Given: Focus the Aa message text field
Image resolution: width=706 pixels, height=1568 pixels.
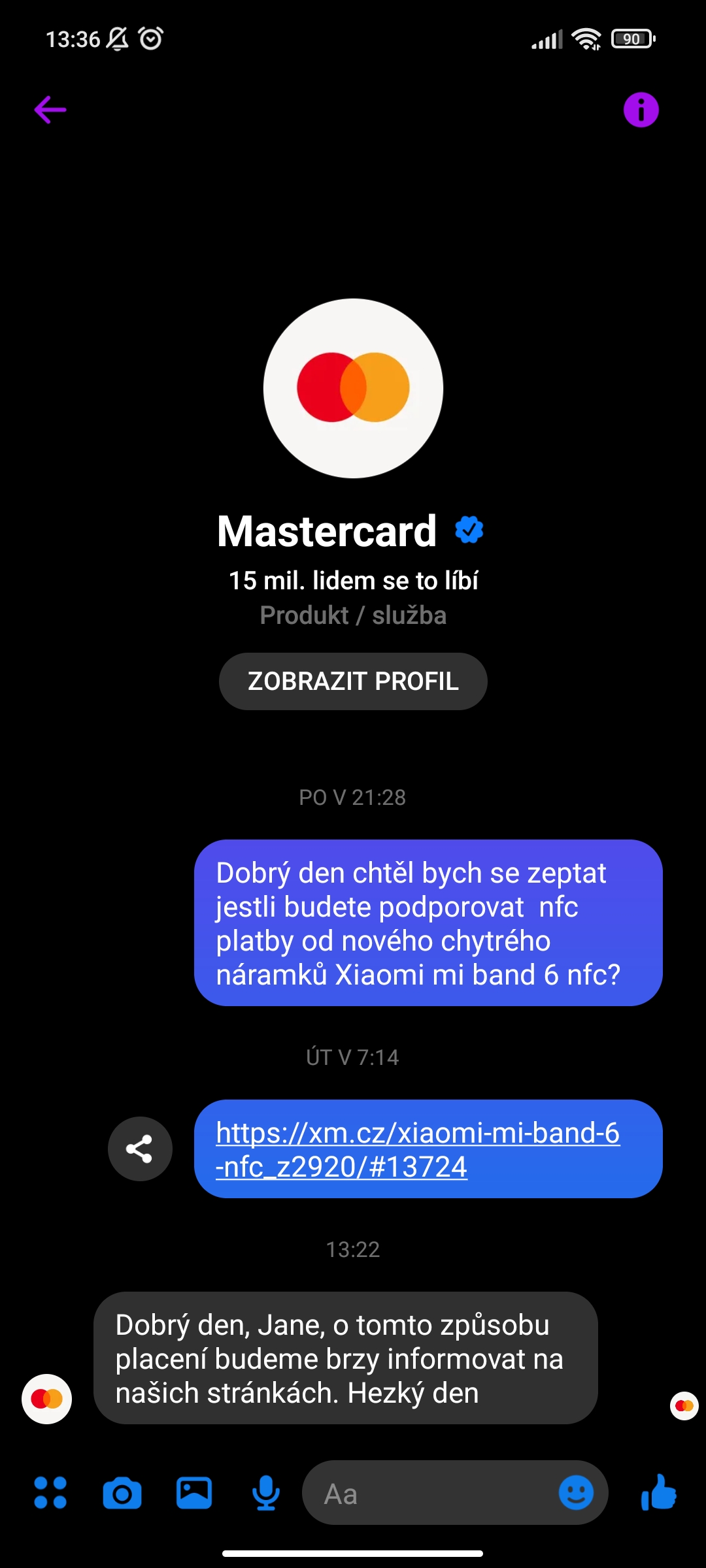Looking at the screenshot, I should [431, 1494].
